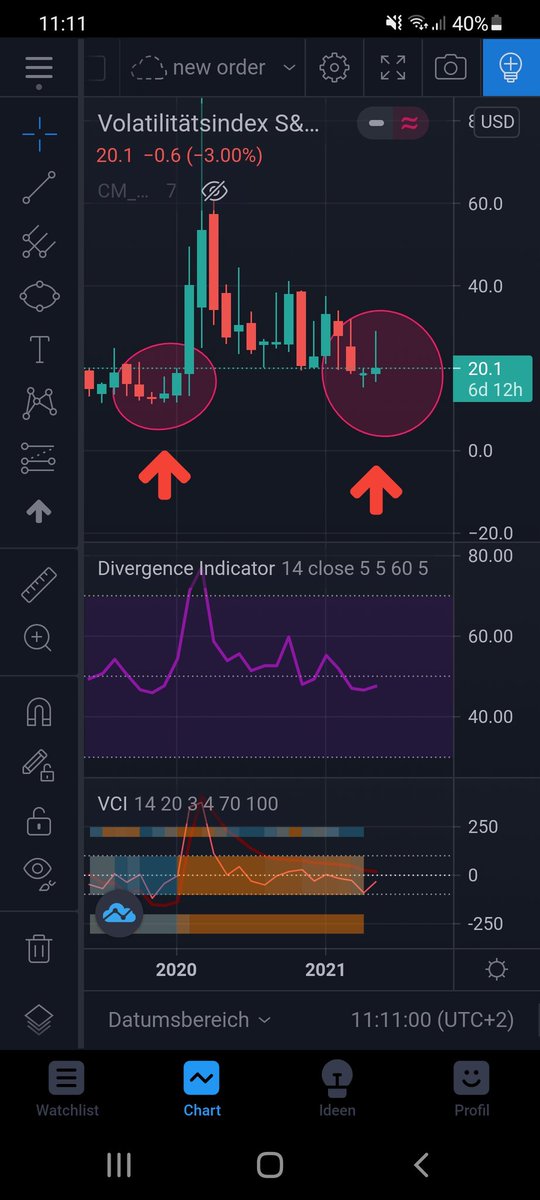This screenshot has height=1200, width=540.
Task: Open the Datumsbereich date range dropdown
Action: (x=189, y=1020)
